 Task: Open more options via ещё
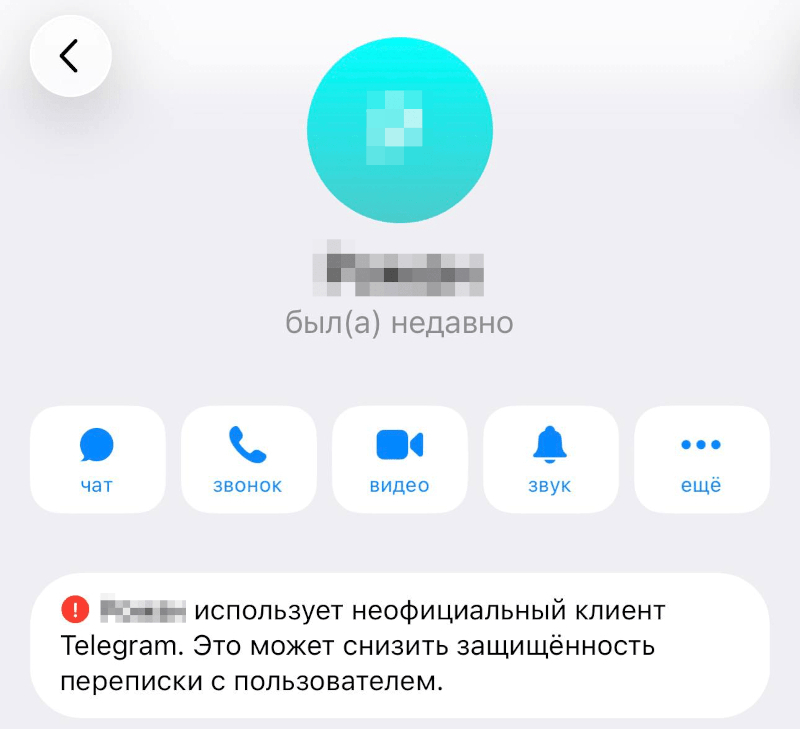[701, 459]
